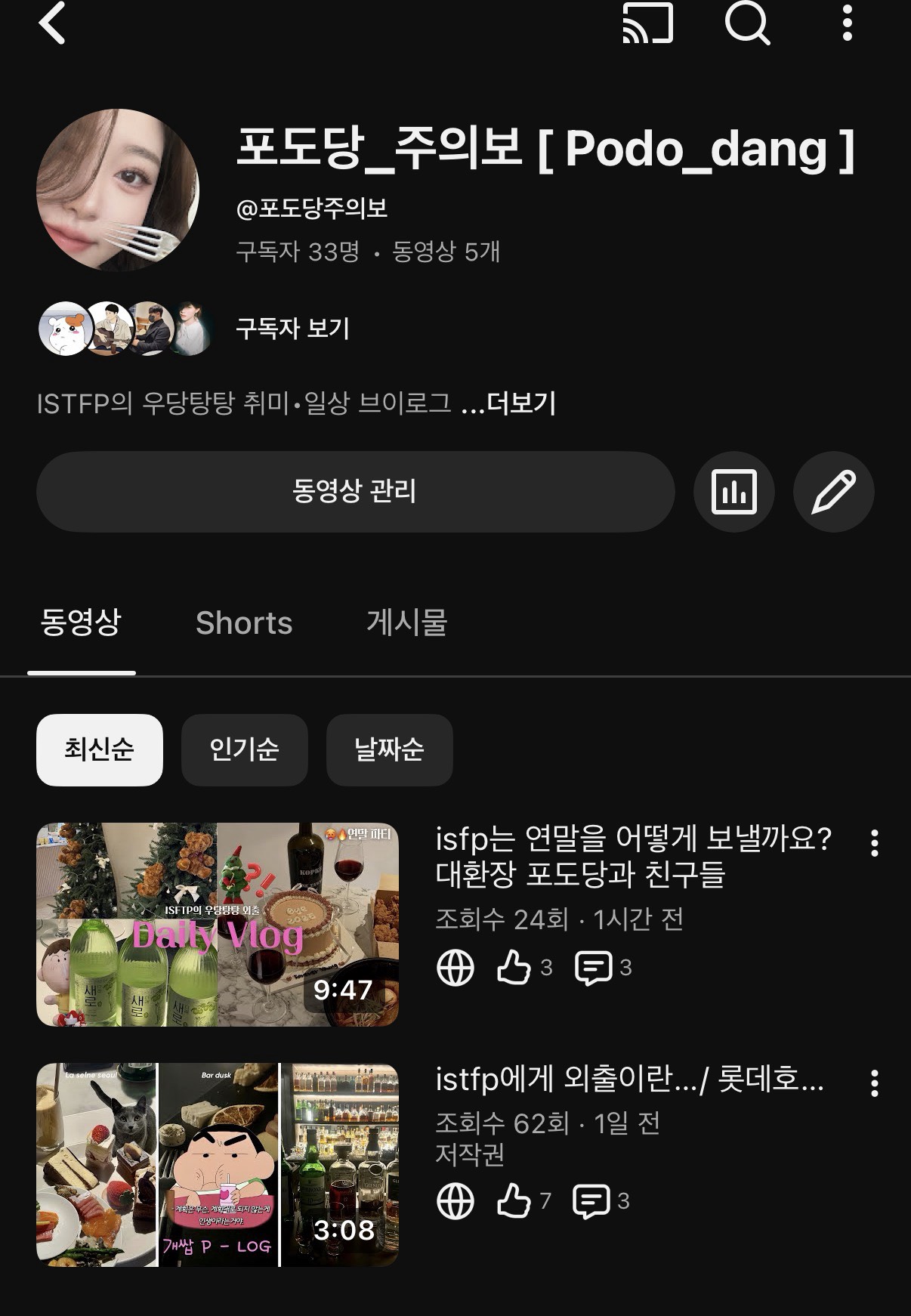Image resolution: width=911 pixels, height=1316 pixels.
Task: Open options for the isfp 연말 video
Action: click(874, 843)
